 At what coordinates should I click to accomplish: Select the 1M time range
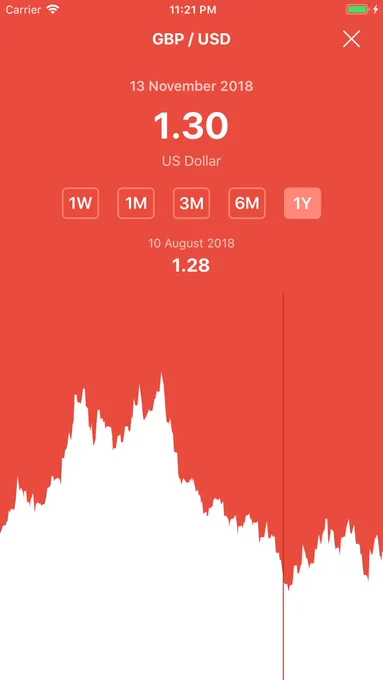tap(136, 203)
